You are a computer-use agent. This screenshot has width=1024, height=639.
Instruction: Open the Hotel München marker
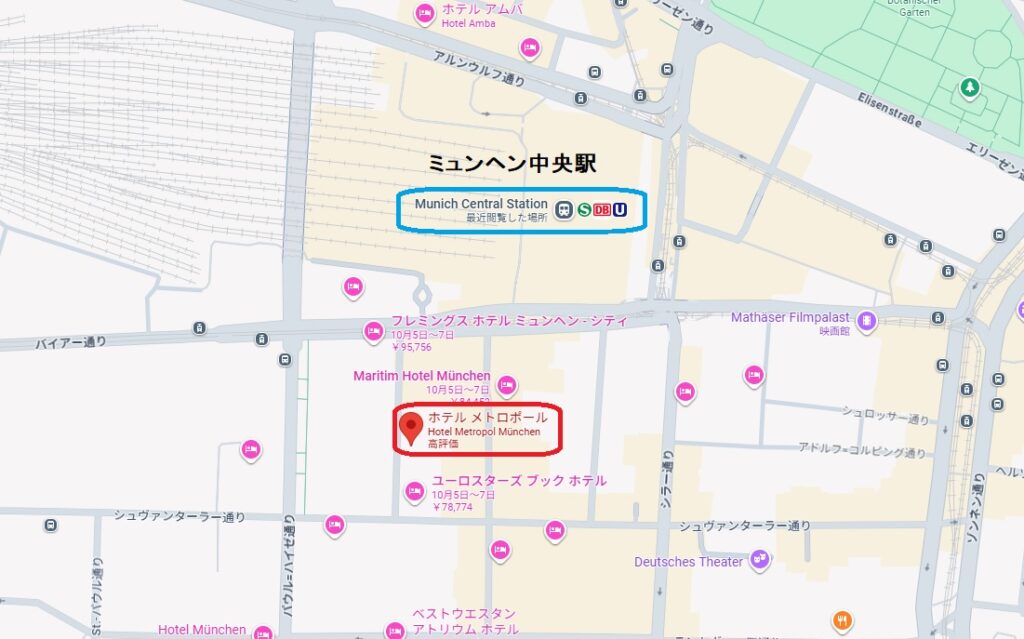point(262,633)
